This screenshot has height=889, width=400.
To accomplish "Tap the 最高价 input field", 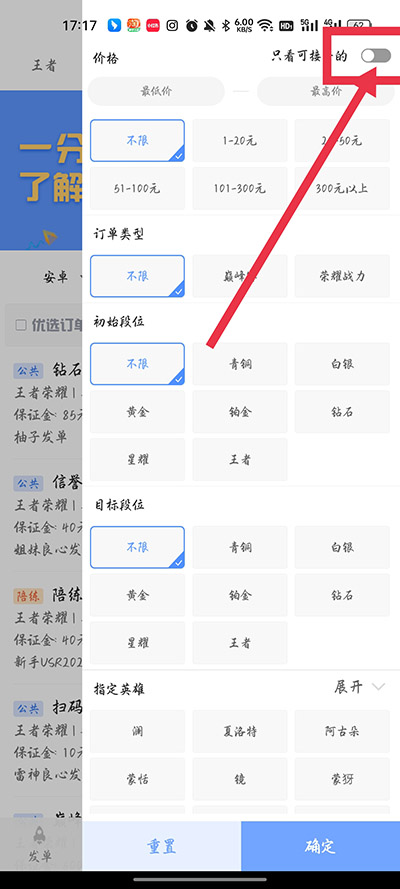I will pyautogui.click(x=326, y=91).
